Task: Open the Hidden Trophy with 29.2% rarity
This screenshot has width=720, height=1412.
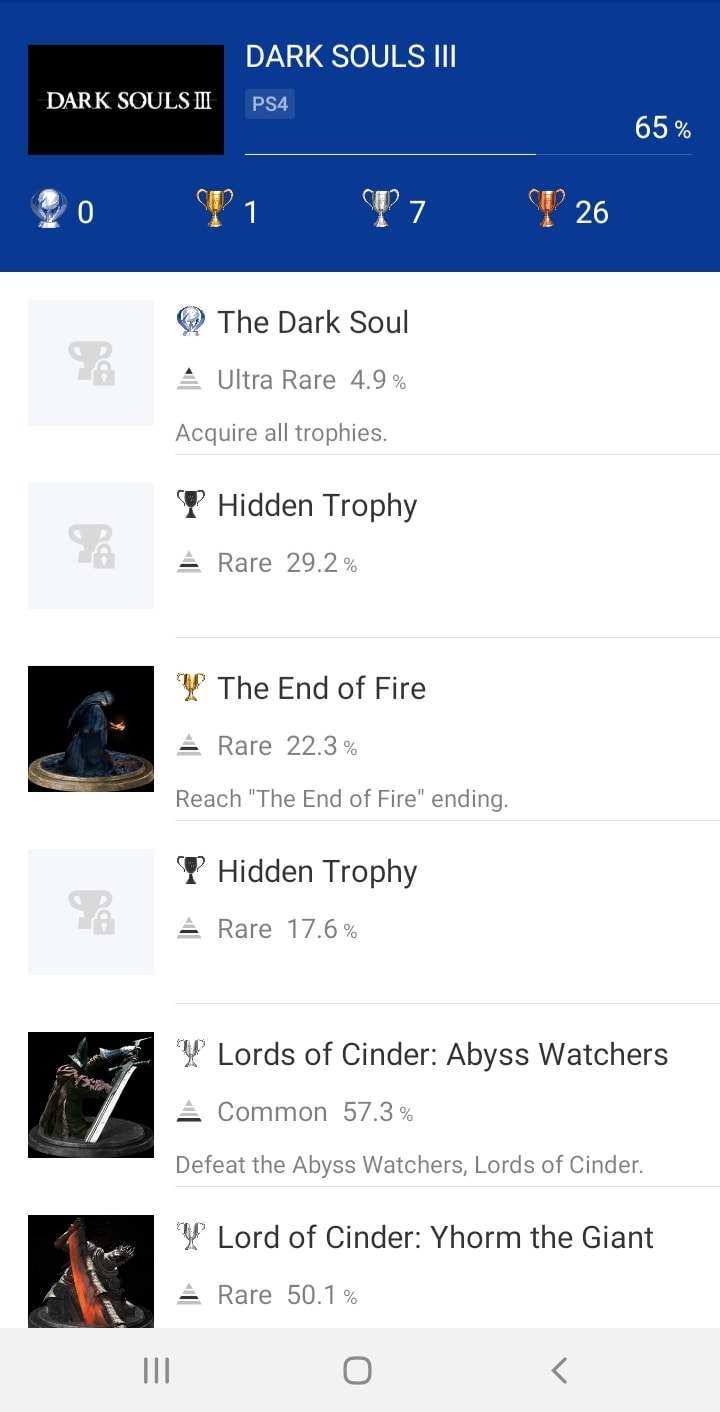Action: point(317,506)
